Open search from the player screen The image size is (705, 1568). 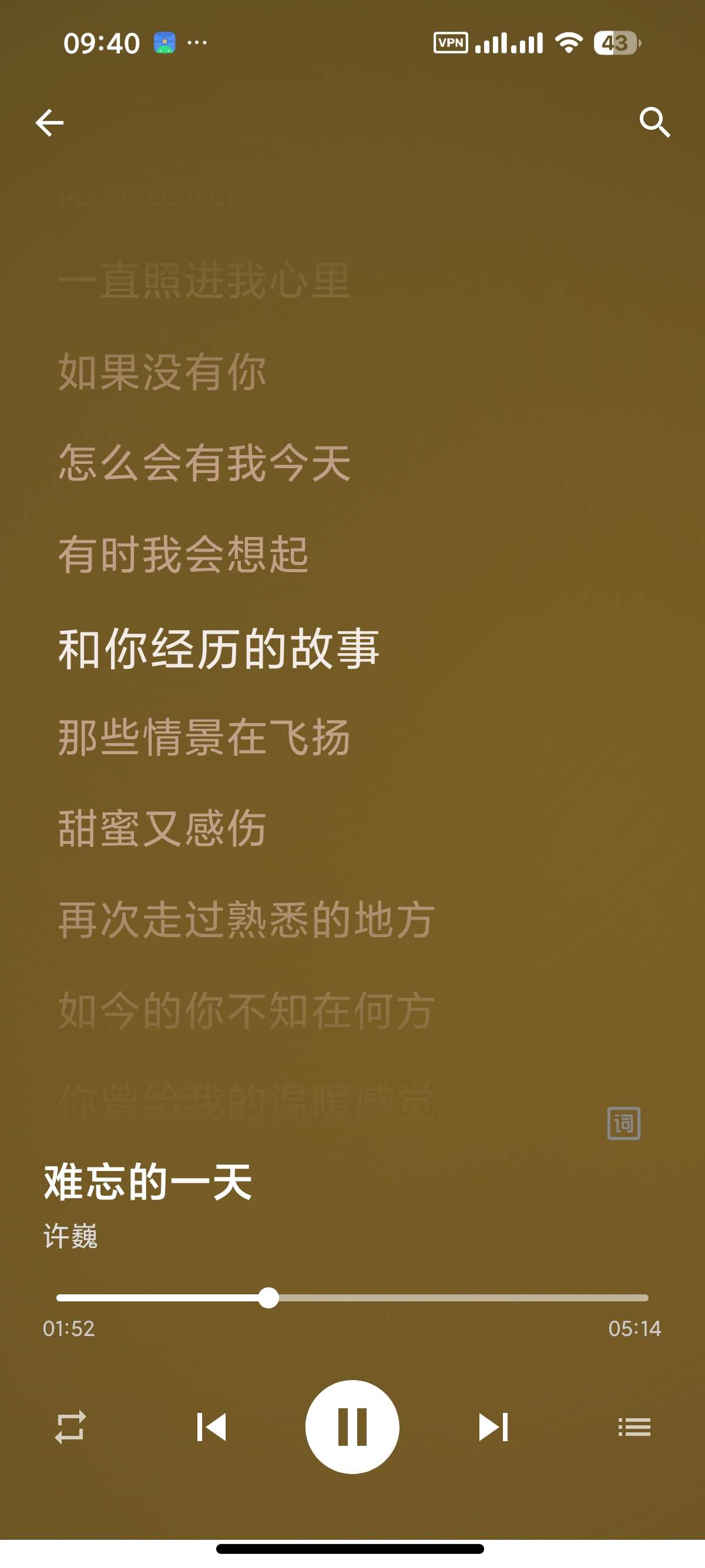pyautogui.click(x=655, y=122)
